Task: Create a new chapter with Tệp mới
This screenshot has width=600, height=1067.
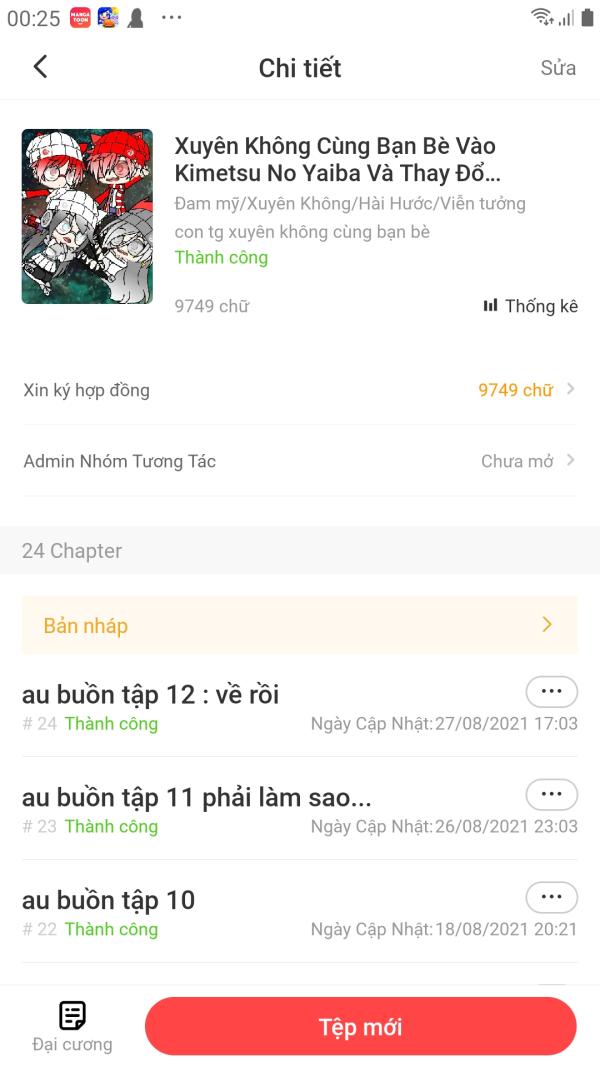Action: tap(361, 1026)
